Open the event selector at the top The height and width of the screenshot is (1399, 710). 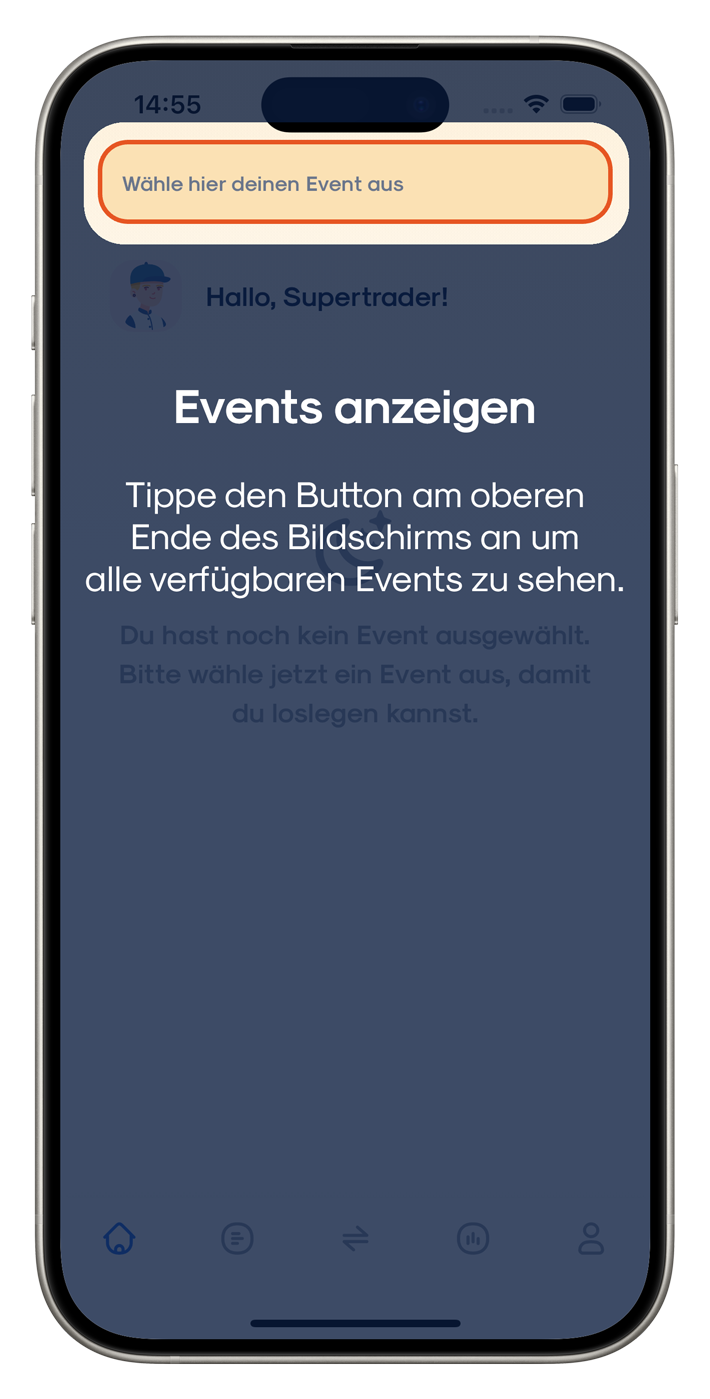click(355, 183)
